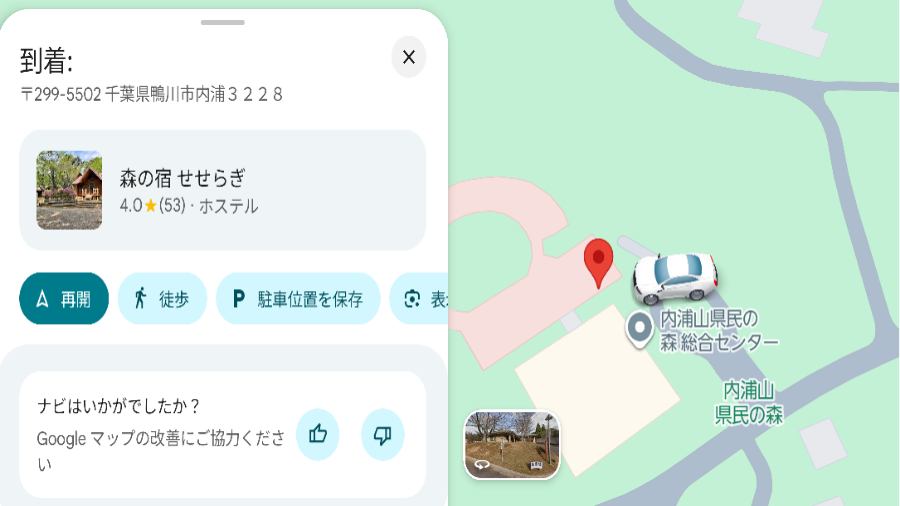Give navigation a thumbs up
Image resolution: width=900 pixels, height=506 pixels.
(318, 434)
